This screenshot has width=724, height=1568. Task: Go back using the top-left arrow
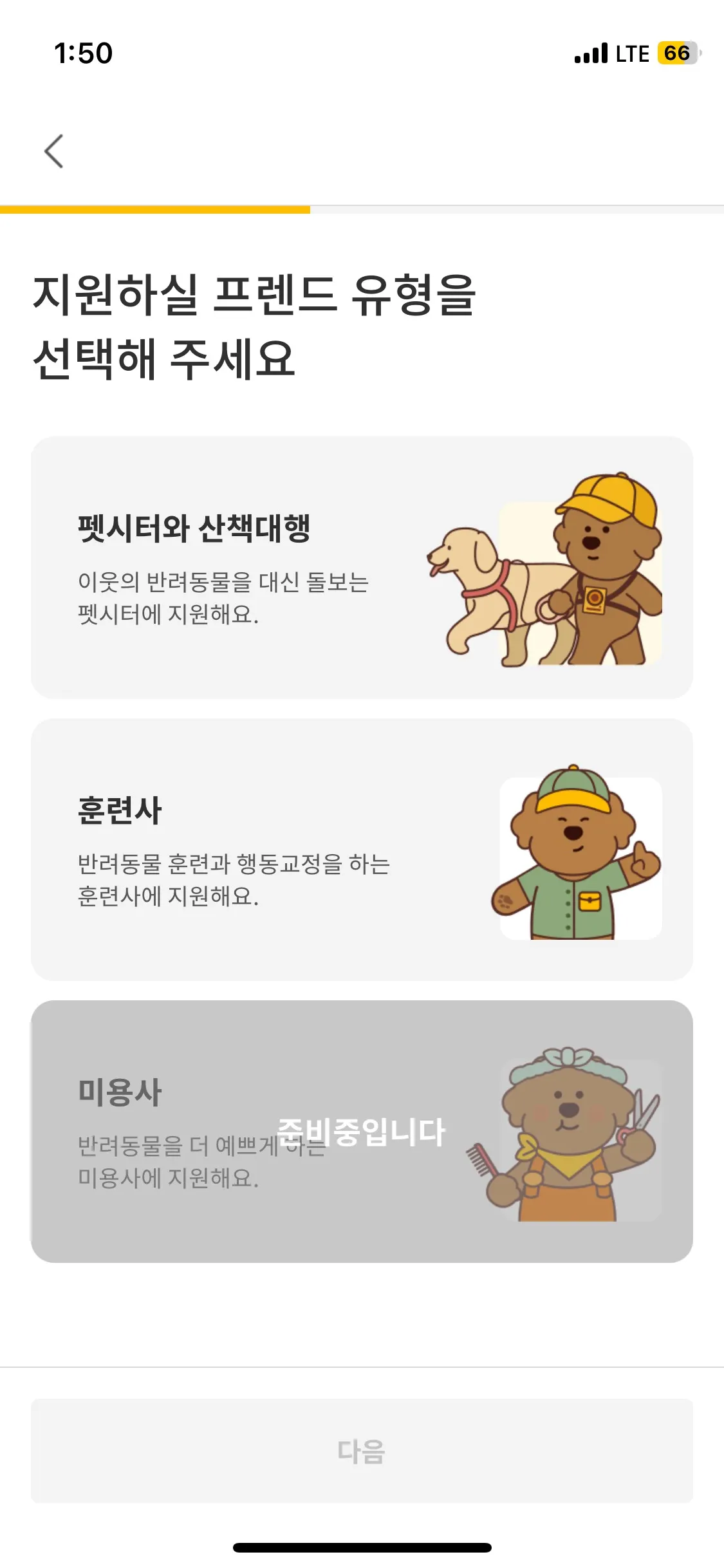[x=54, y=151]
